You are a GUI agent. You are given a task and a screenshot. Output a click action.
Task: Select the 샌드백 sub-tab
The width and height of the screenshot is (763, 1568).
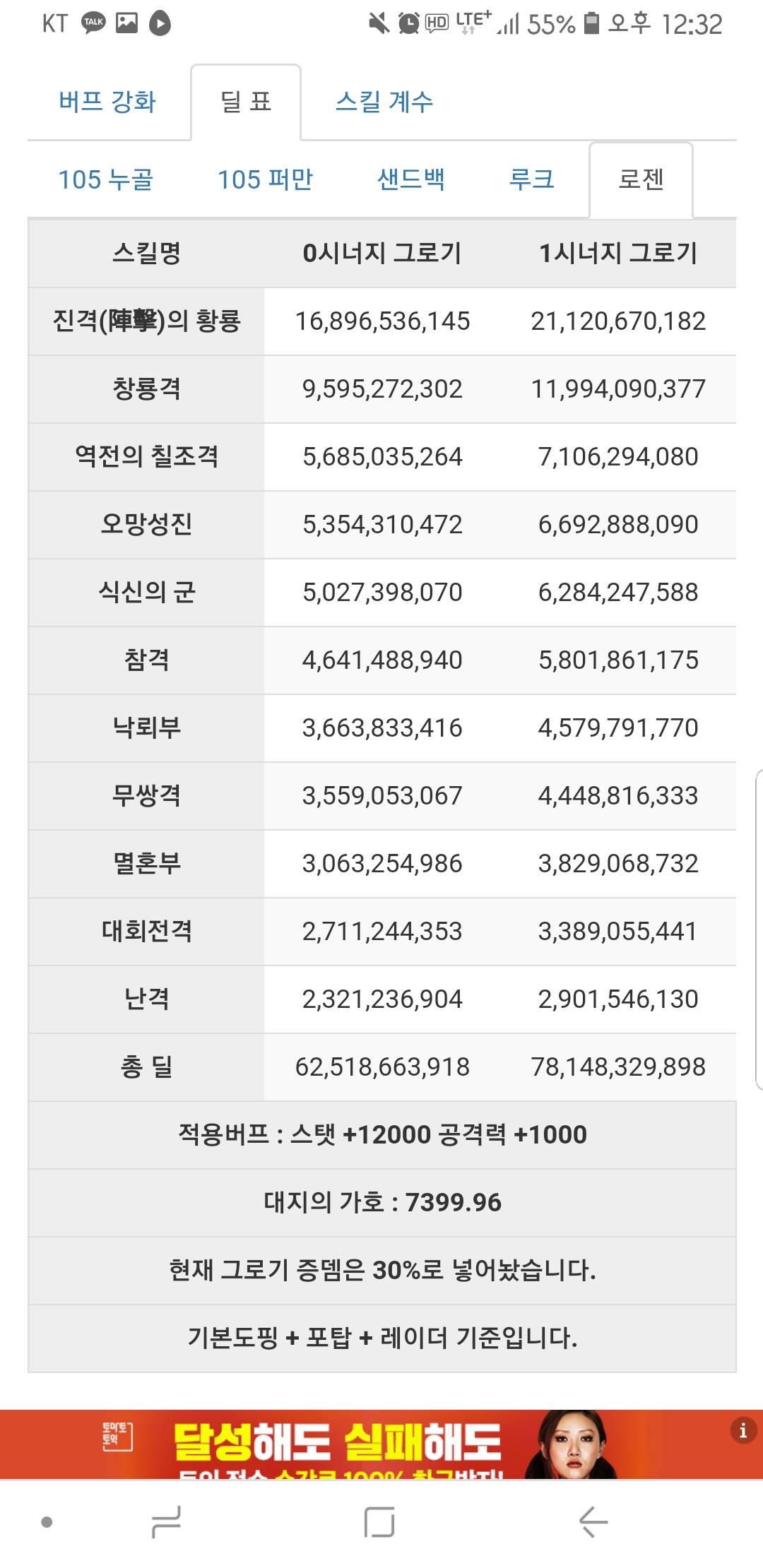point(411,179)
